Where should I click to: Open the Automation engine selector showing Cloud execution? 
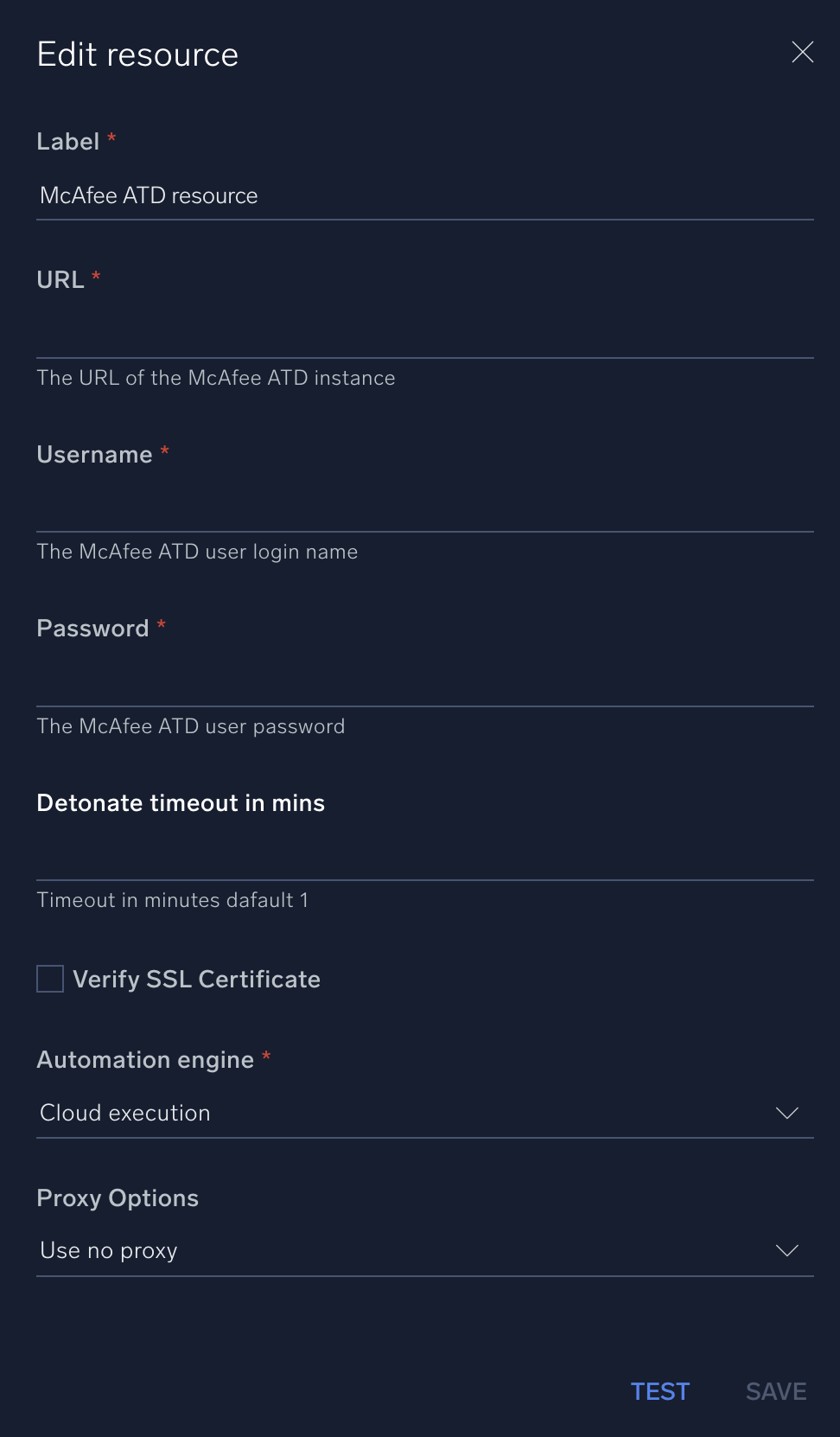423,1114
